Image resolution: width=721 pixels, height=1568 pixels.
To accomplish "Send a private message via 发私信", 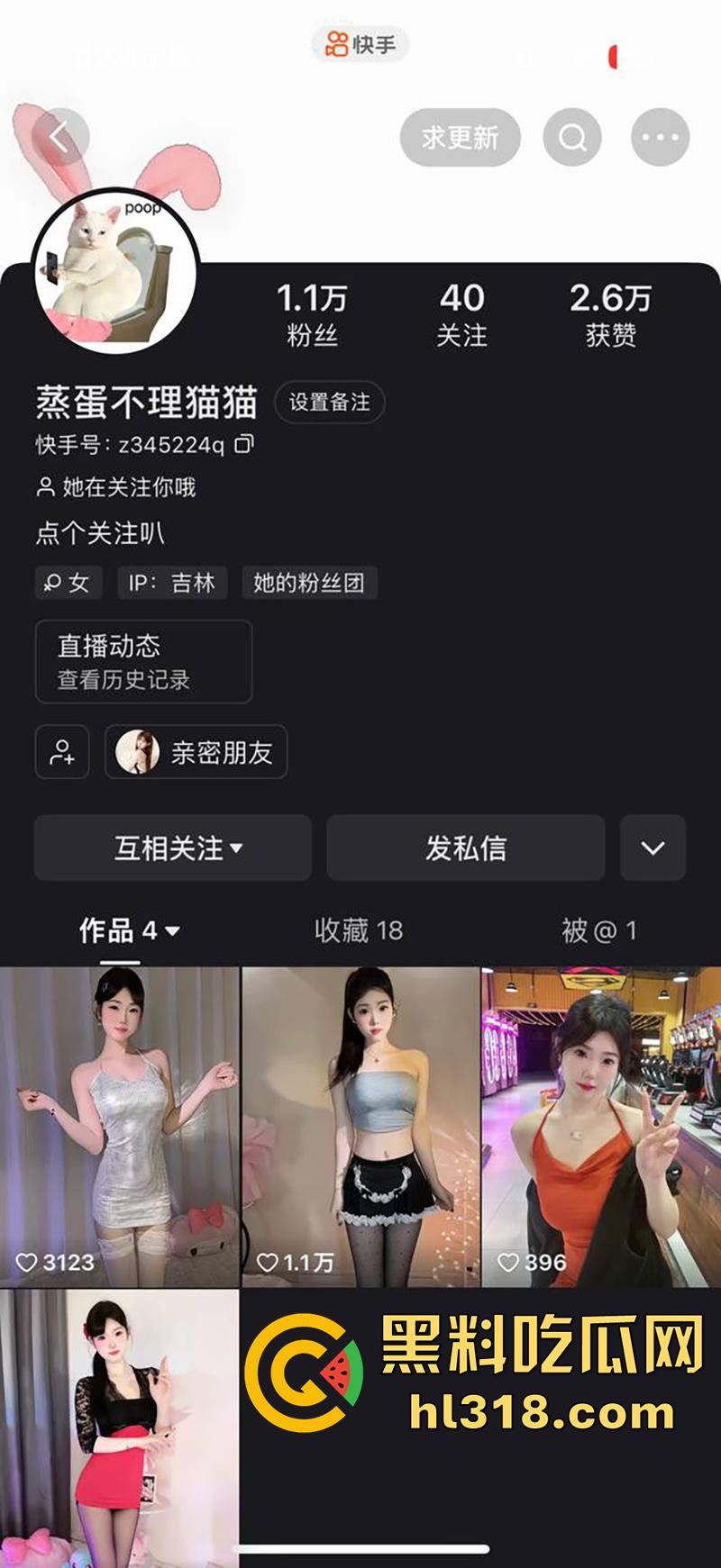I will pos(466,847).
